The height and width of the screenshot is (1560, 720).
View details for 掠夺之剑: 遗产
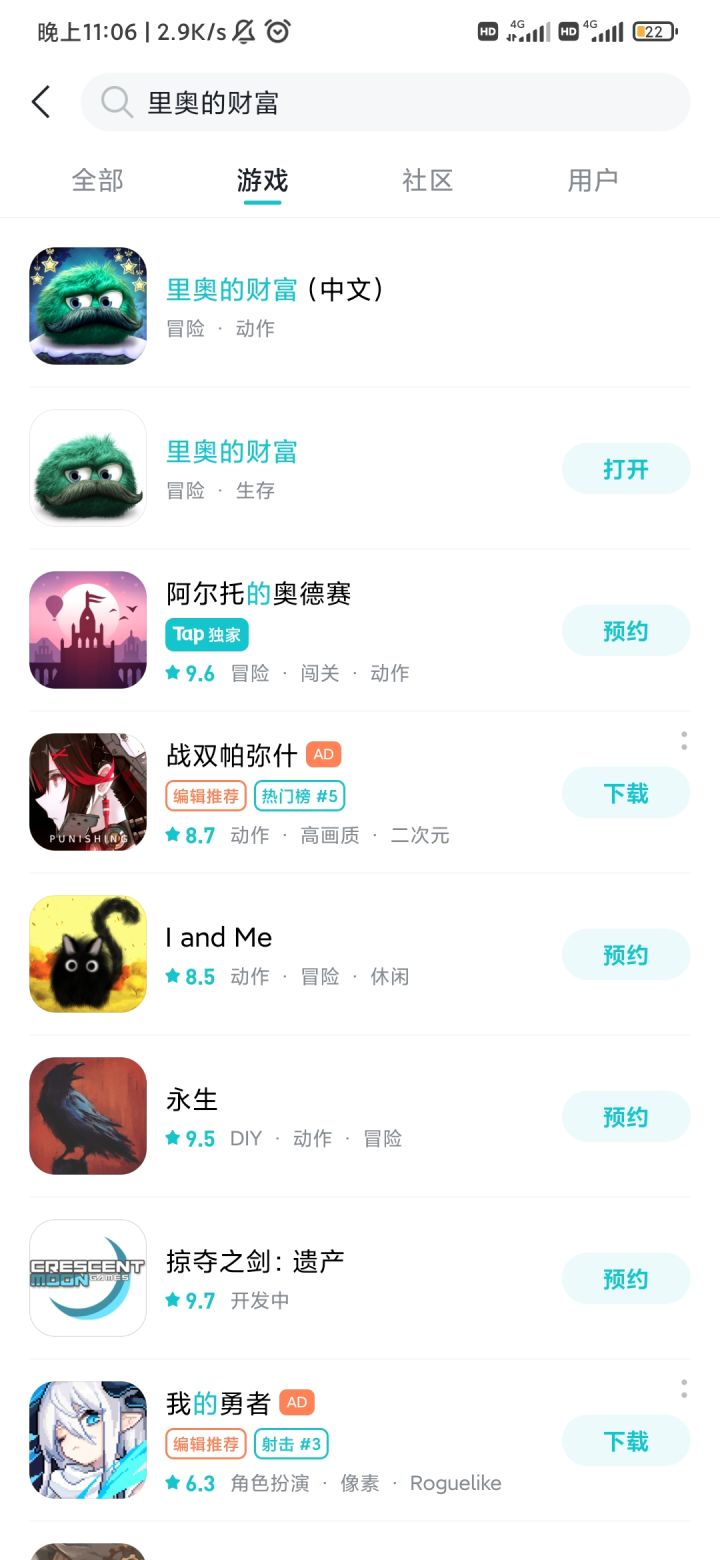255,1262
